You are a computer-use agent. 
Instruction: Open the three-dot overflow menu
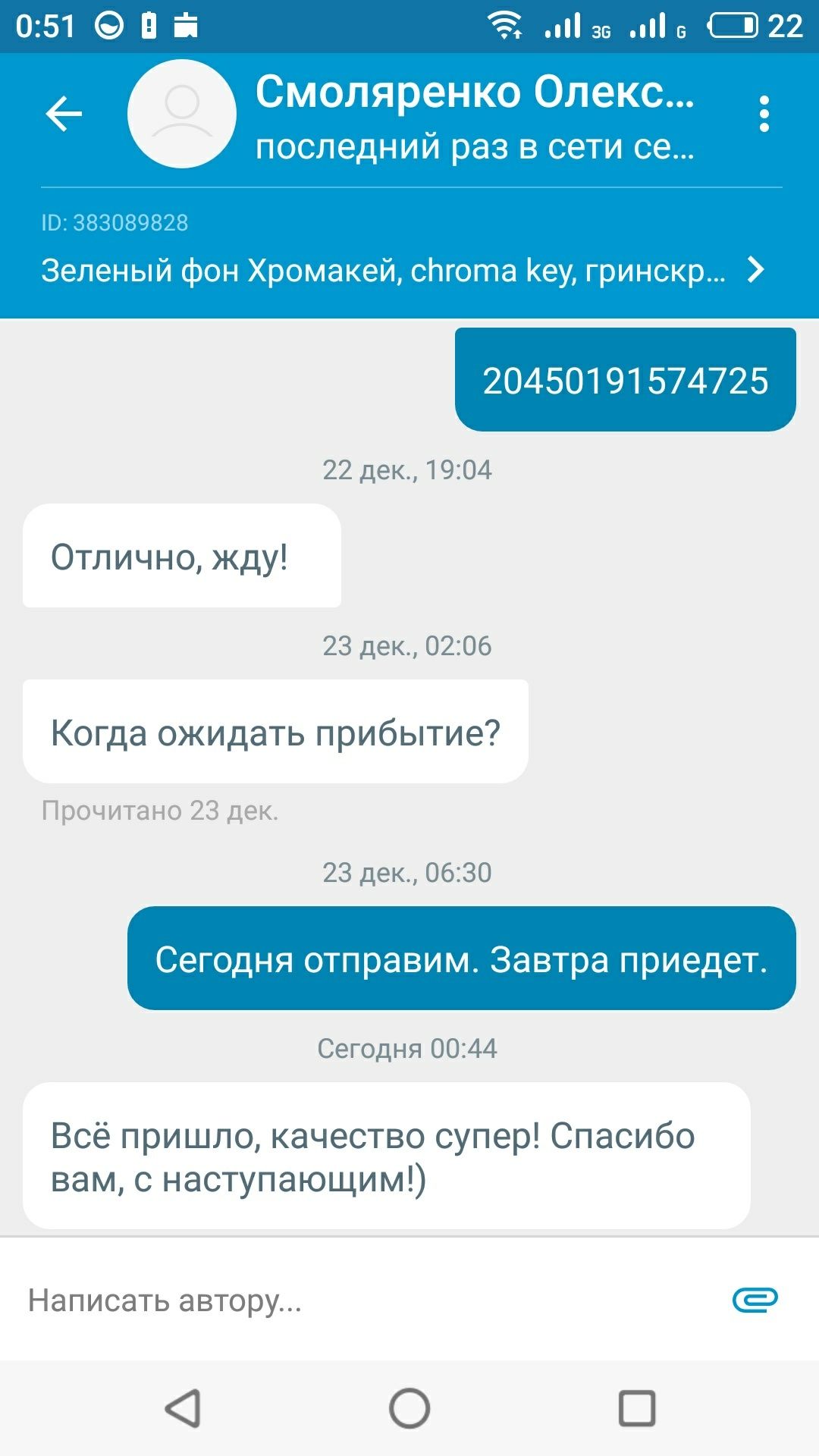[764, 114]
